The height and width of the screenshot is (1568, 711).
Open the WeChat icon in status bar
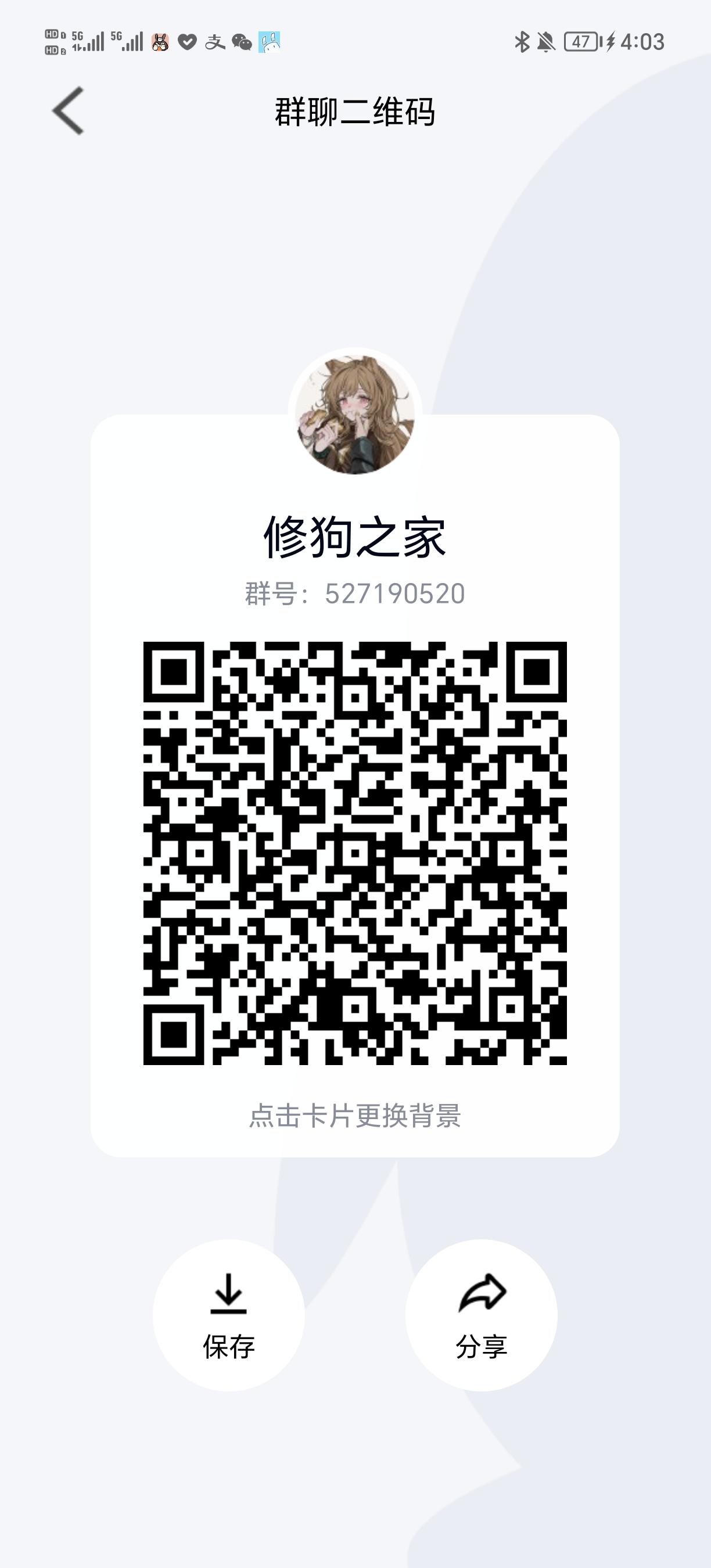click(x=243, y=41)
